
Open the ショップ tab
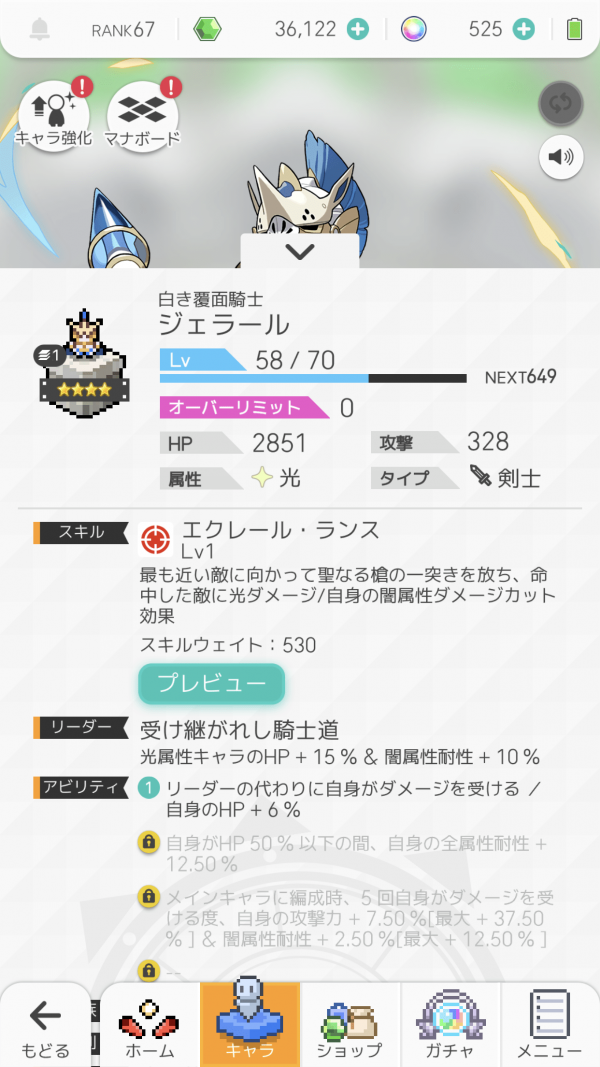click(x=349, y=1025)
